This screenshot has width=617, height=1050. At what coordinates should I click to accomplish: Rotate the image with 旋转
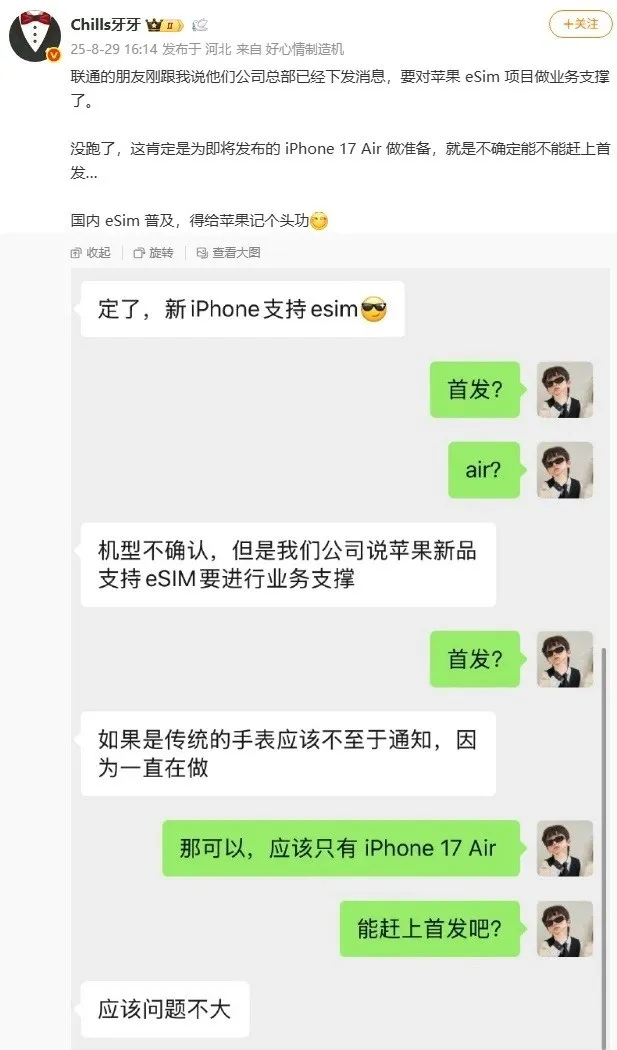[153, 253]
